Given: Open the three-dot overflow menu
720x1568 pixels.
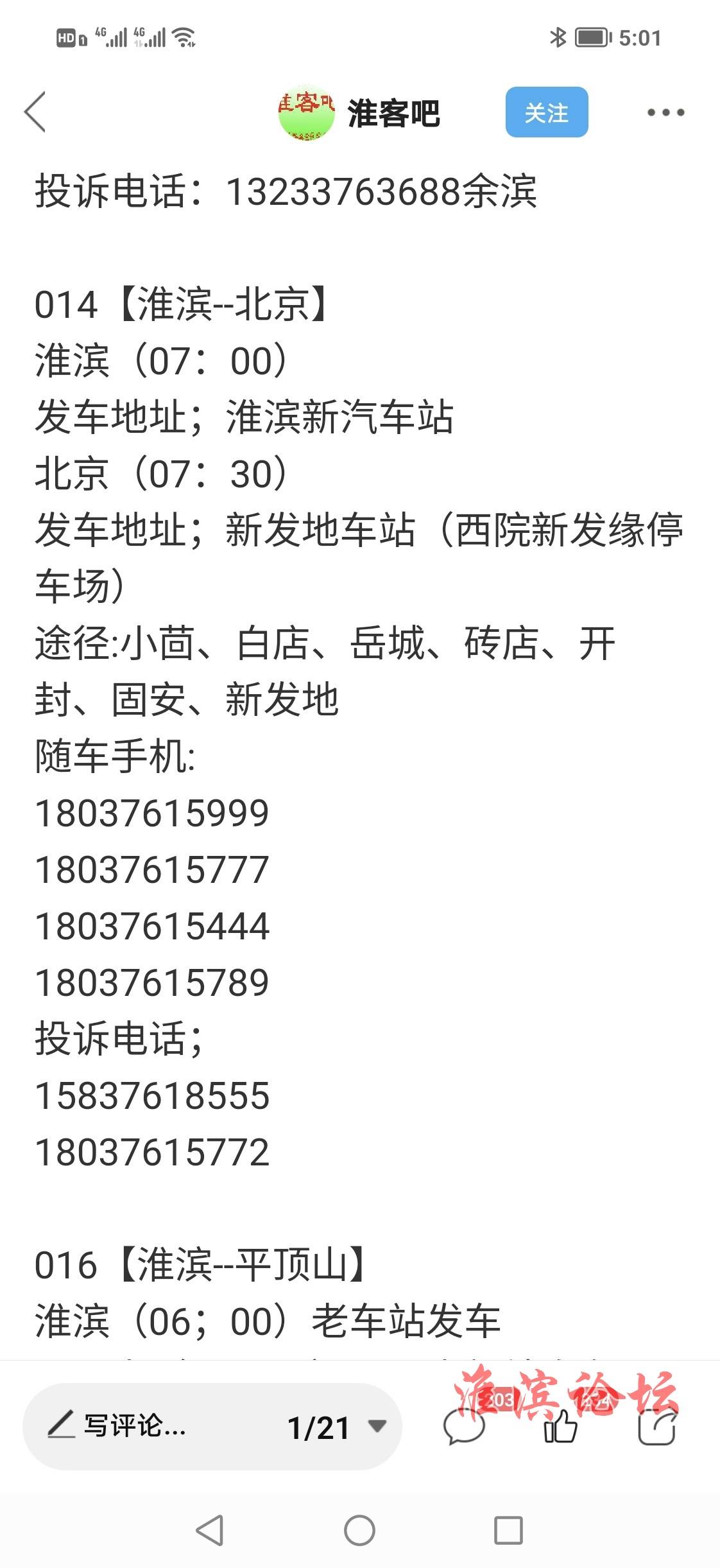Looking at the screenshot, I should [x=665, y=112].
